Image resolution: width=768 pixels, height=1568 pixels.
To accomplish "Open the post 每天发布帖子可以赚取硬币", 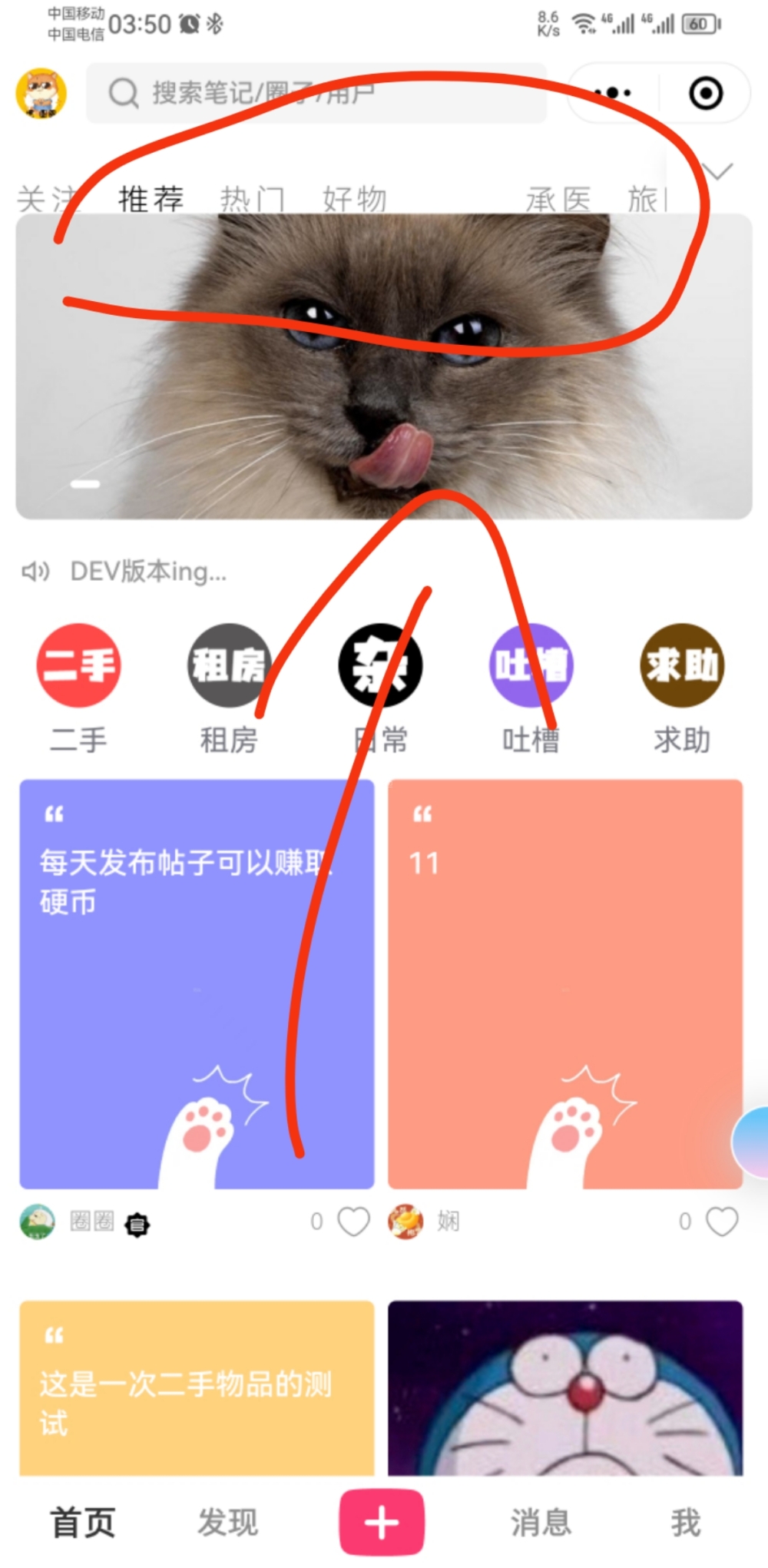I will click(197, 983).
